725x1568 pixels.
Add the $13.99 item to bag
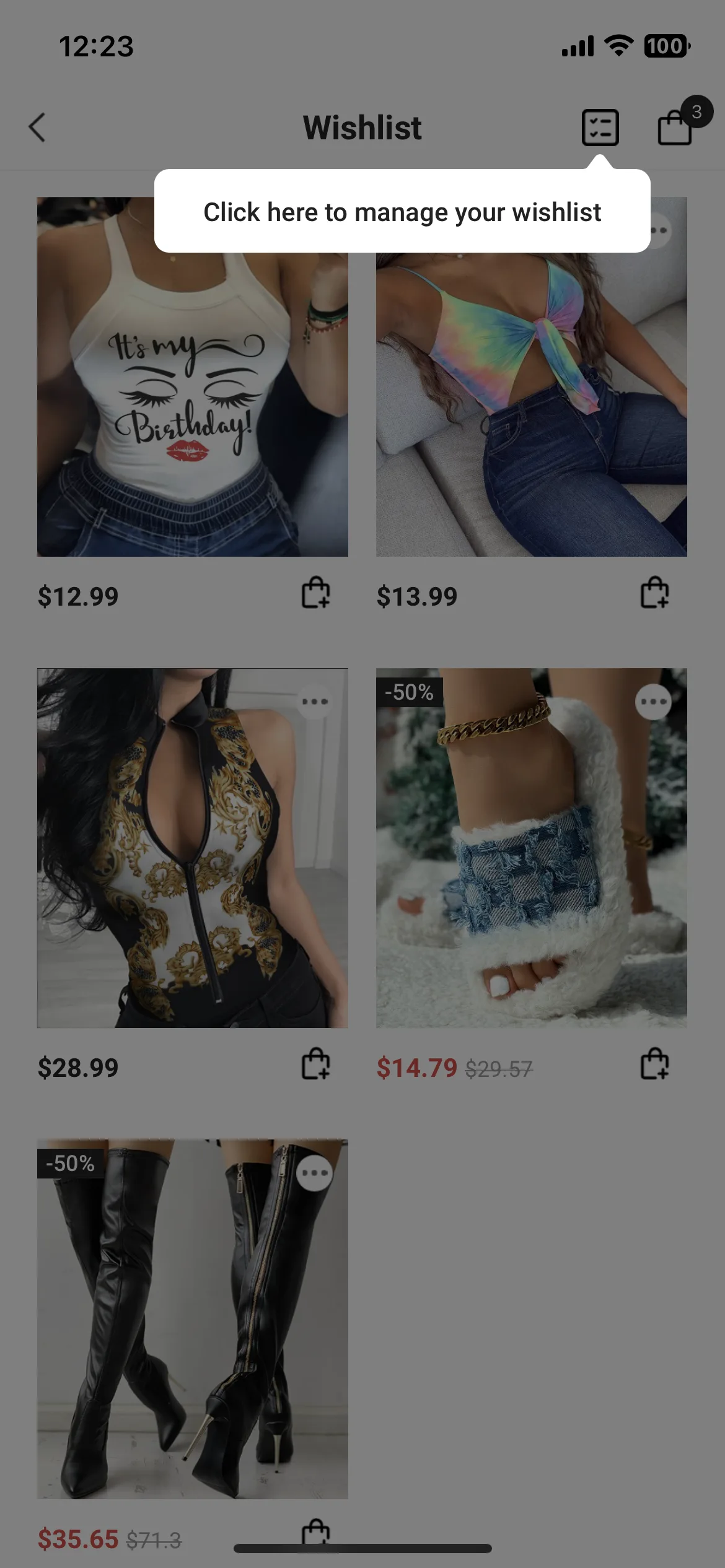[x=654, y=593]
